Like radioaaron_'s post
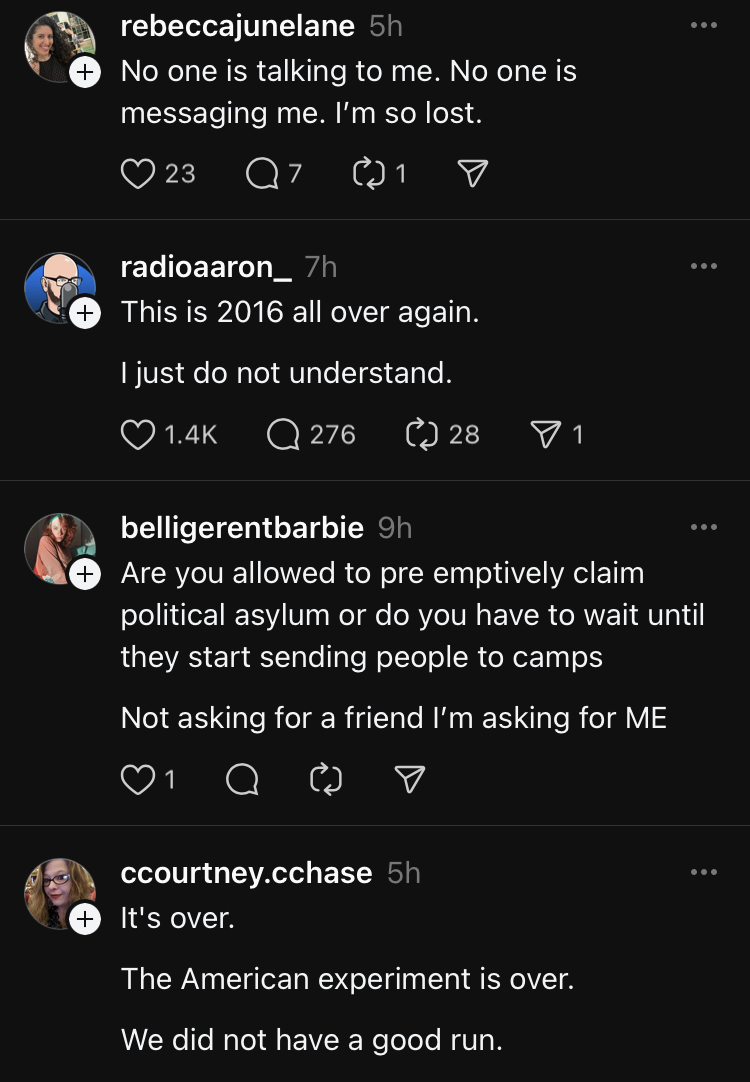The width and height of the screenshot is (750, 1082). point(137,434)
